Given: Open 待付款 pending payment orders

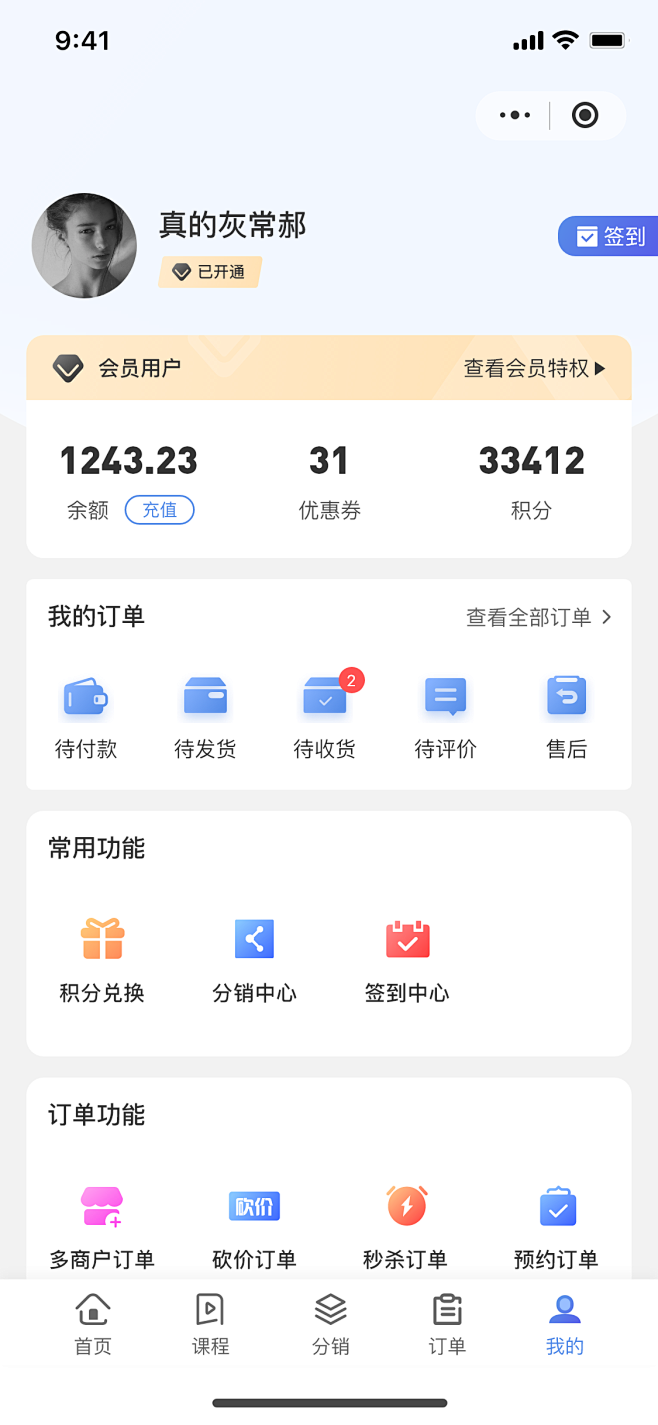Looking at the screenshot, I should tap(86, 716).
